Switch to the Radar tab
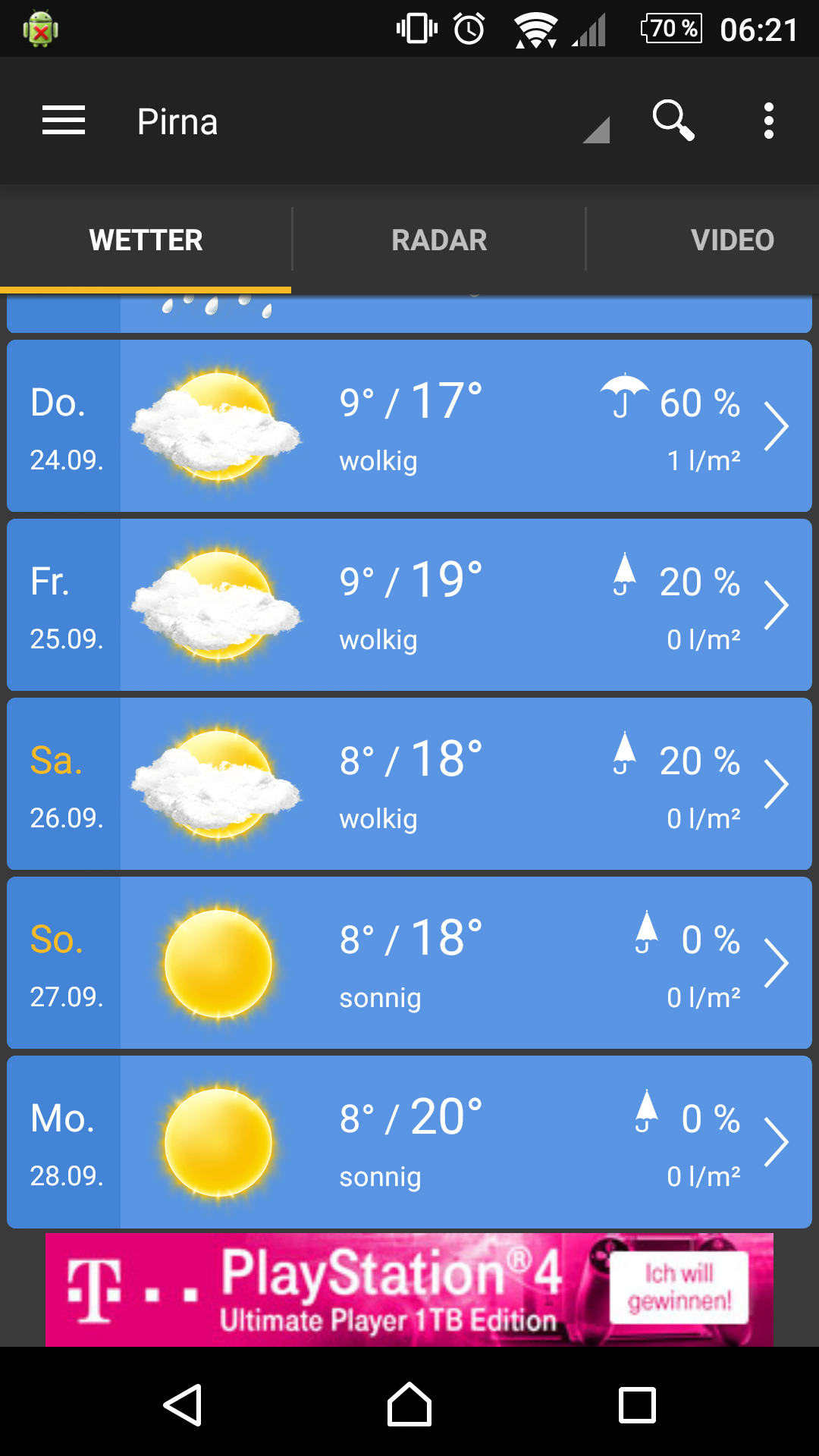 tap(439, 240)
